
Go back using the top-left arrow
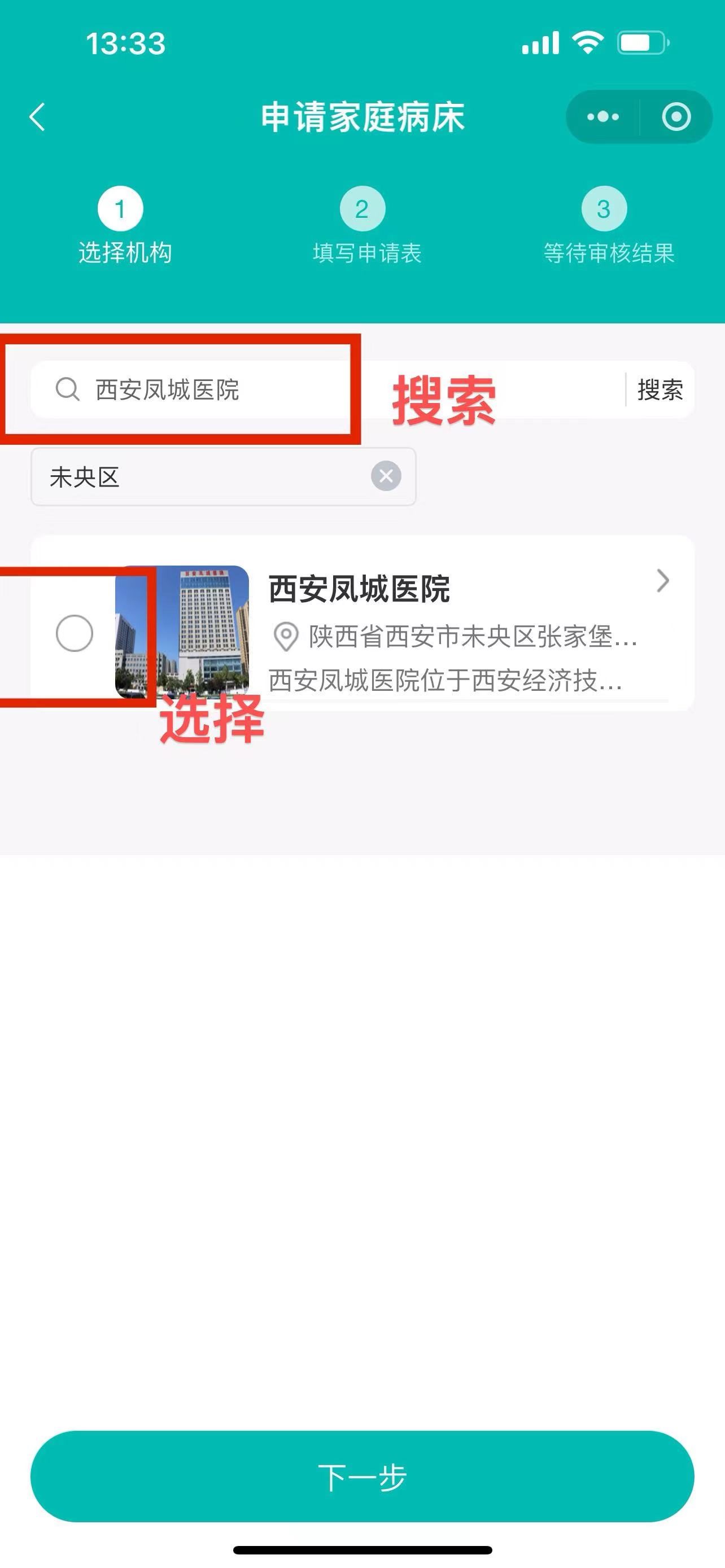click(38, 117)
